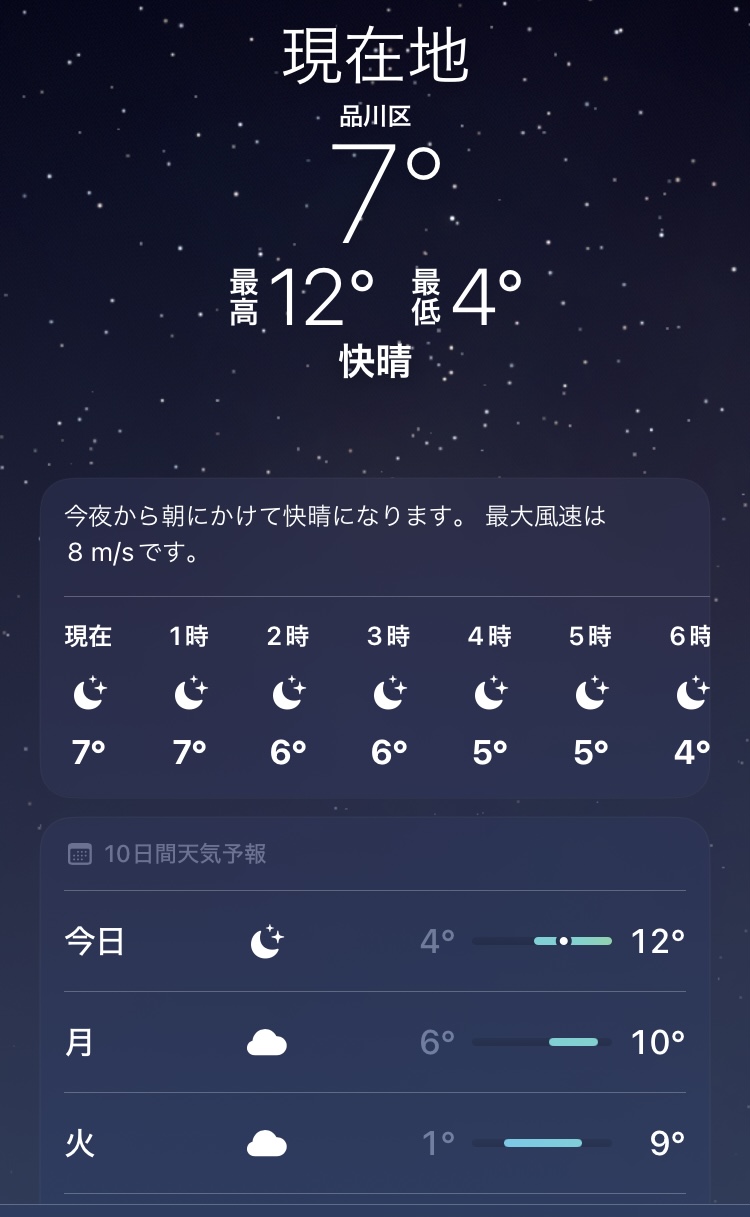Open today's (今日) forecast row

[x=375, y=941]
